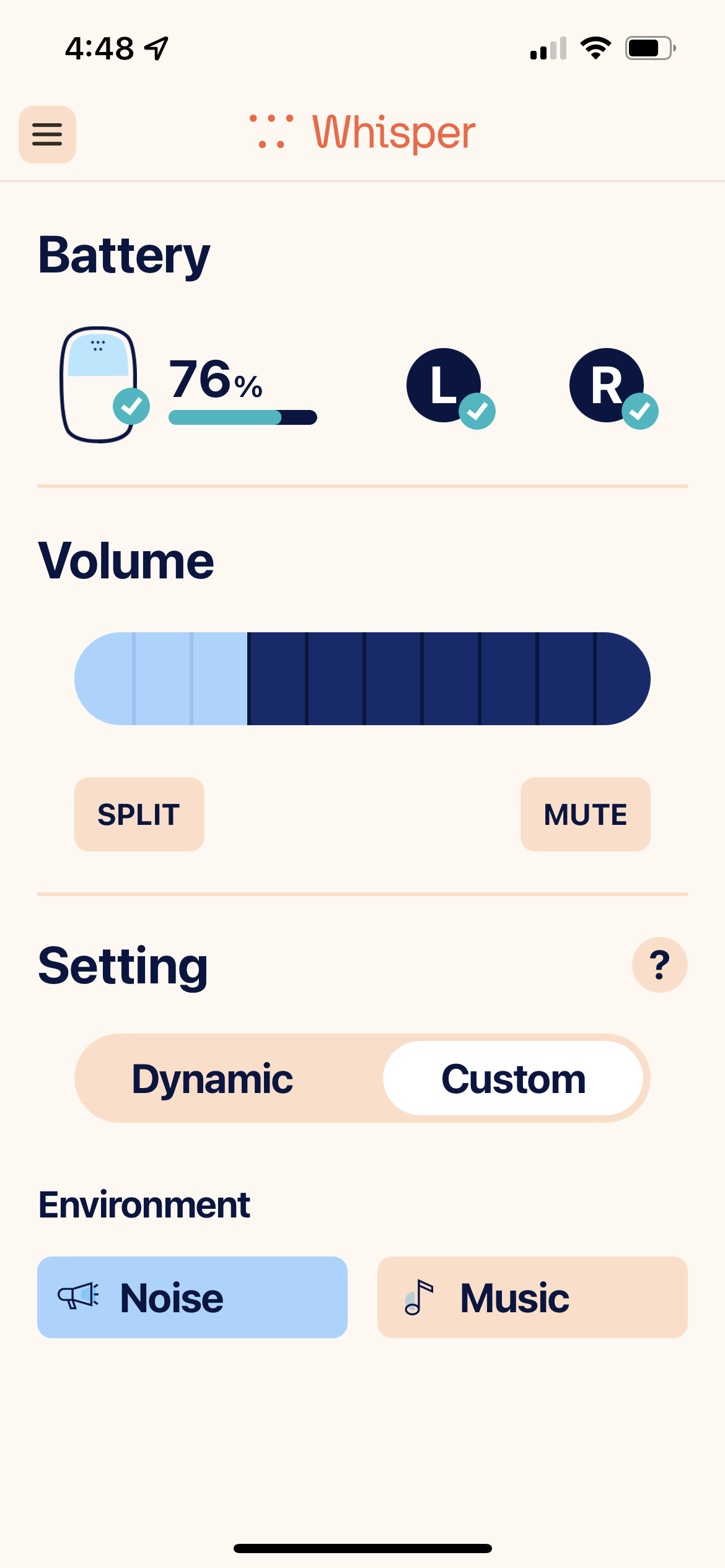Open the hamburger menu

click(x=47, y=134)
